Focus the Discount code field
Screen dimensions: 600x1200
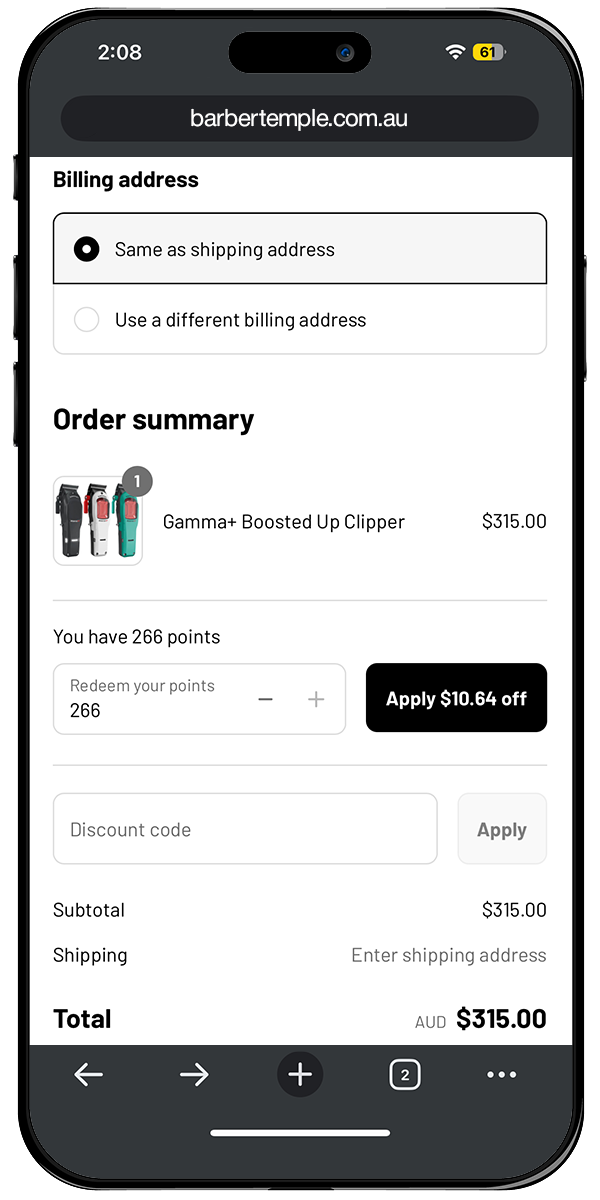pyautogui.click(x=245, y=829)
